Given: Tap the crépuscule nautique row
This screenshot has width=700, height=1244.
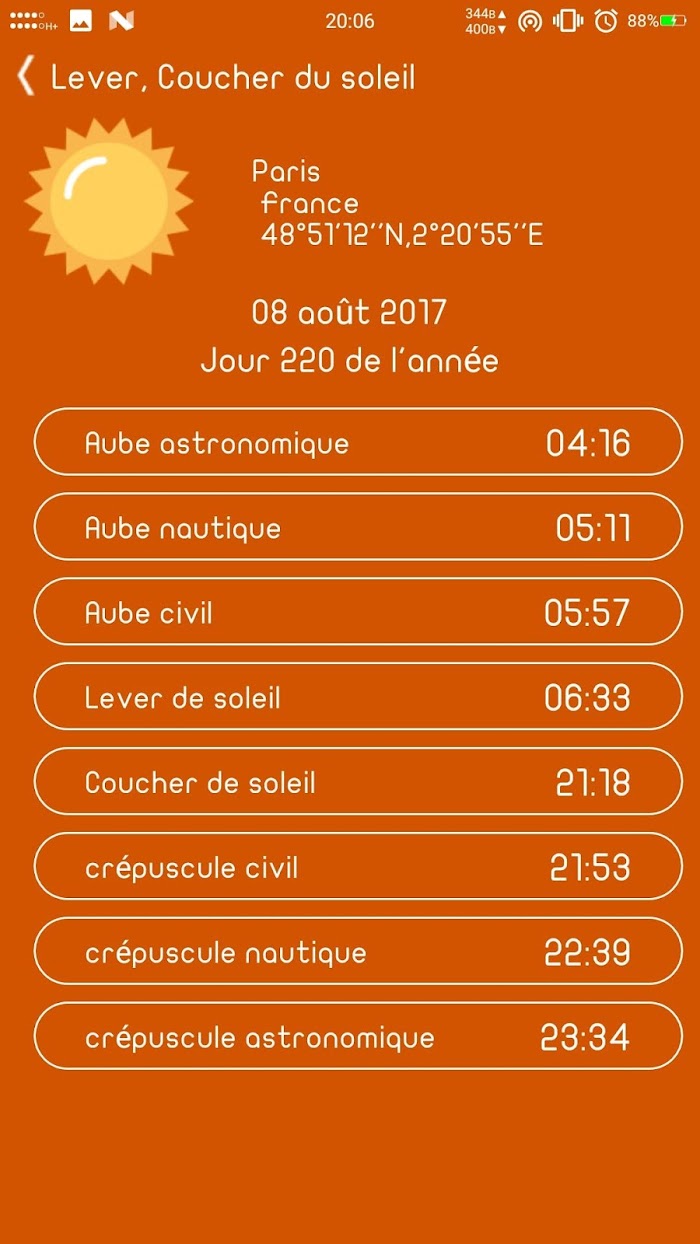Looking at the screenshot, I should pyautogui.click(x=358, y=952).
